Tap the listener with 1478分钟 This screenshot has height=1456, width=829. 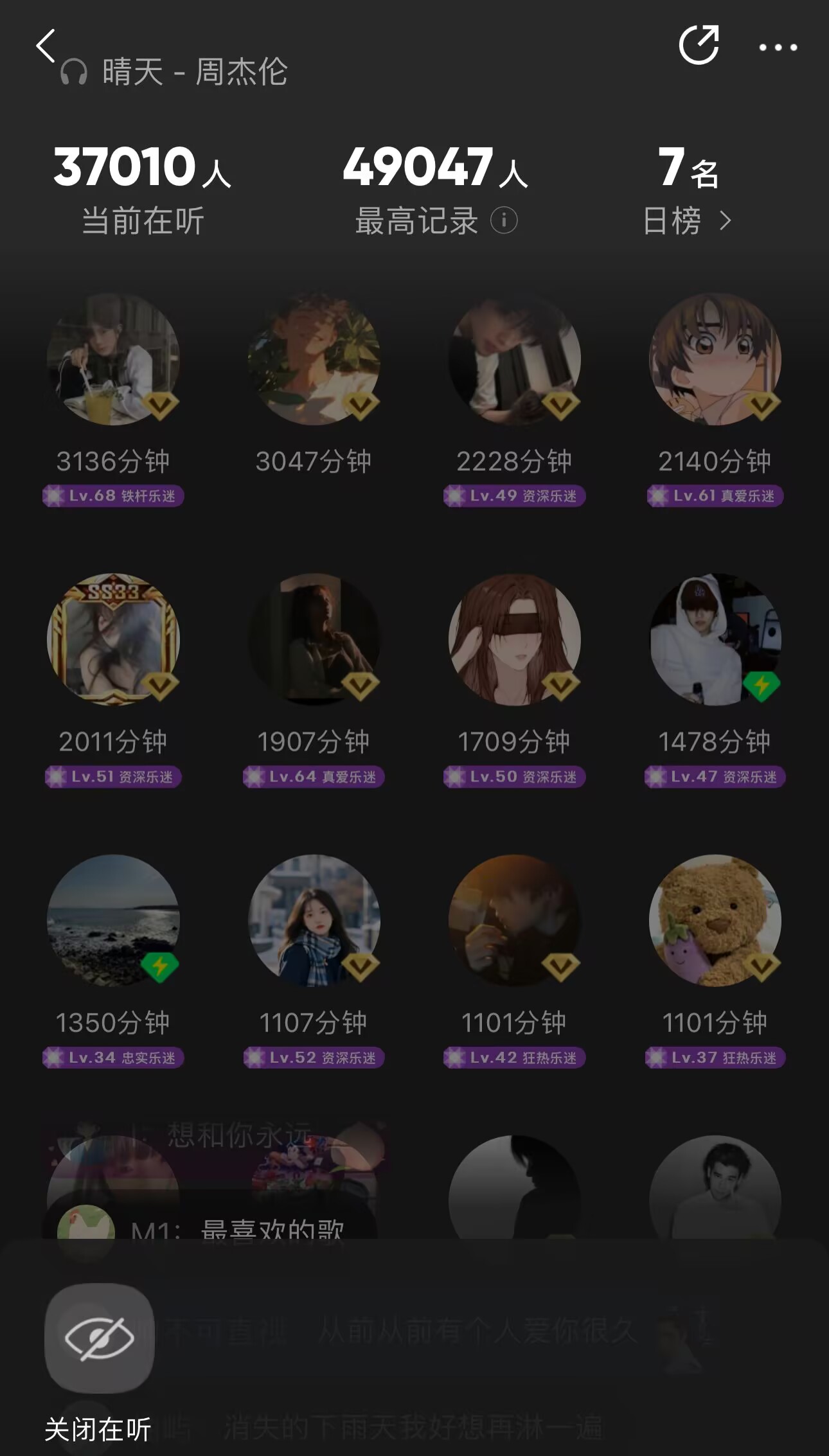click(x=715, y=639)
